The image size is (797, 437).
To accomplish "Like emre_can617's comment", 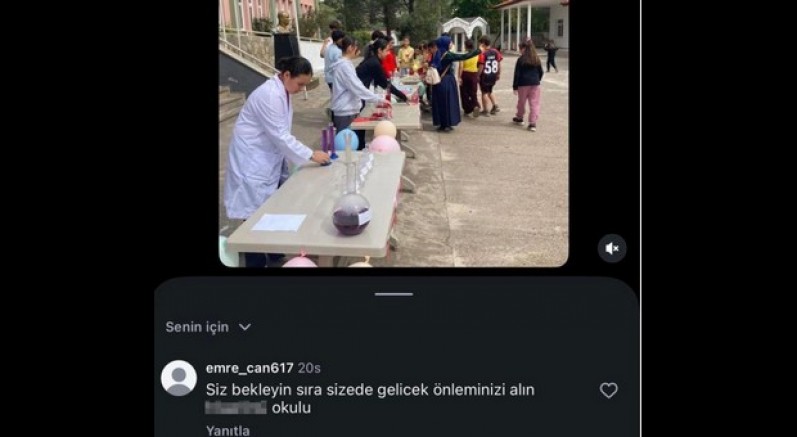I will [608, 390].
